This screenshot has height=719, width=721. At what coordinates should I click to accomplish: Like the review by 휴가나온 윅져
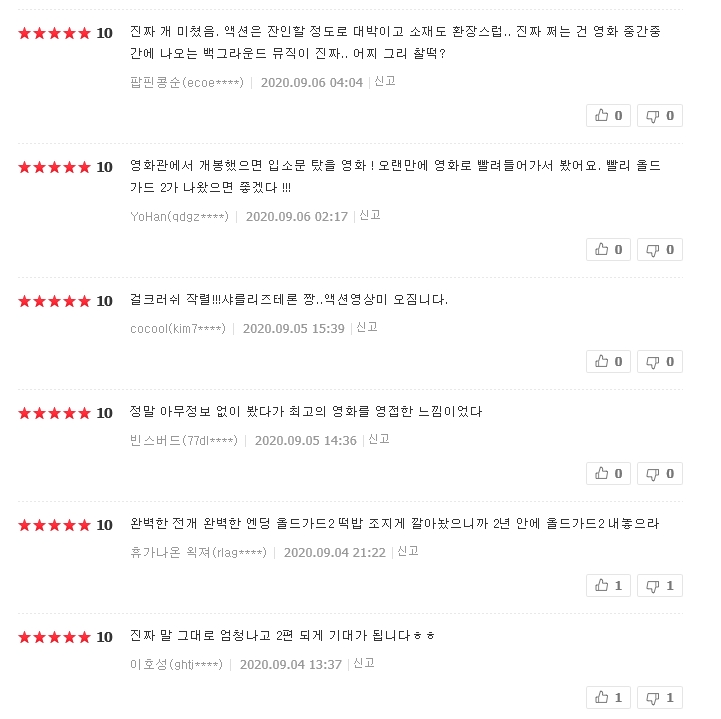coord(608,586)
